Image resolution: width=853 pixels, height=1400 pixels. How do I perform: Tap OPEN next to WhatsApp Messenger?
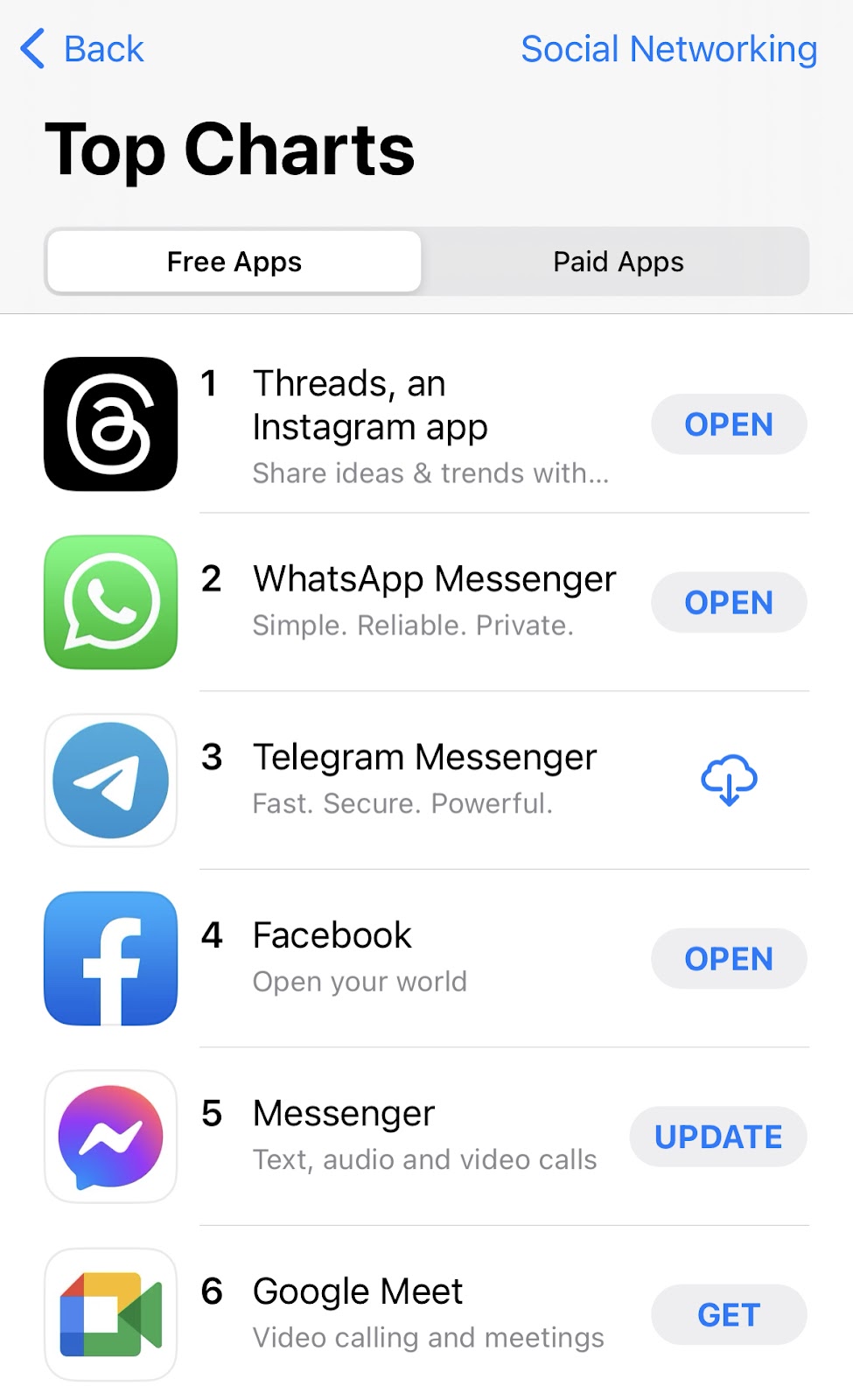pyautogui.click(x=729, y=602)
